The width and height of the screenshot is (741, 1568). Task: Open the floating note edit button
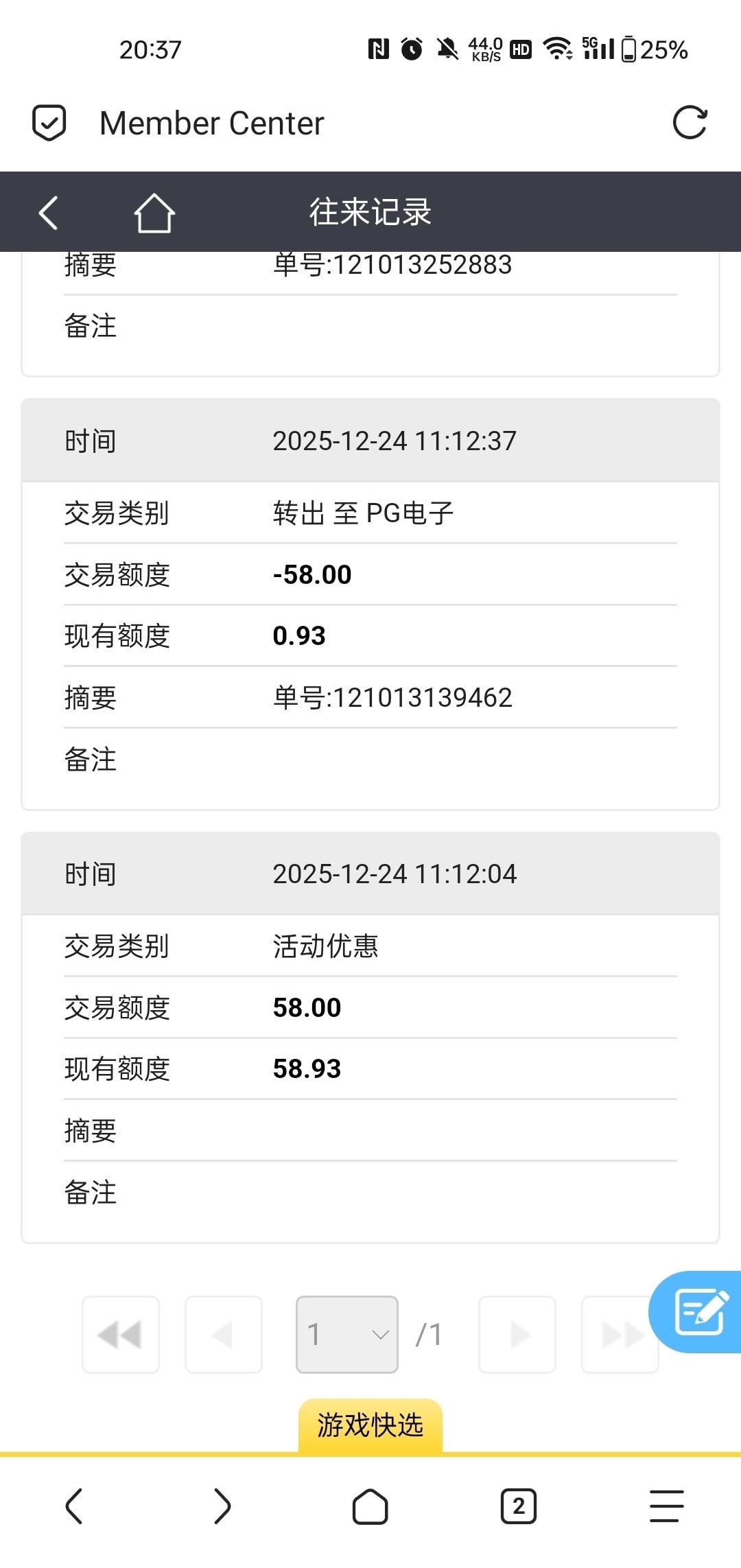click(700, 1312)
